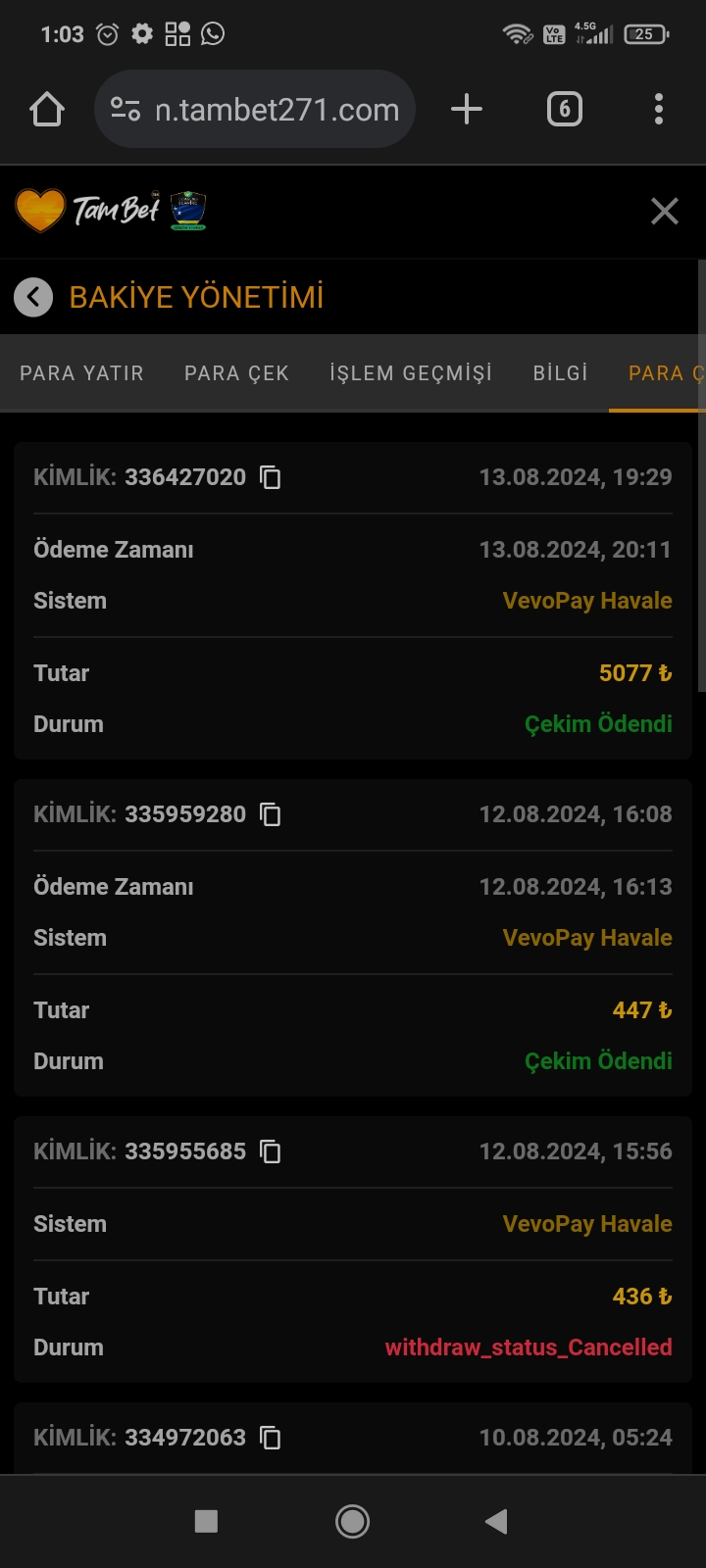Show the open tabs switcher
706x1568 pixels.
pyautogui.click(x=564, y=109)
